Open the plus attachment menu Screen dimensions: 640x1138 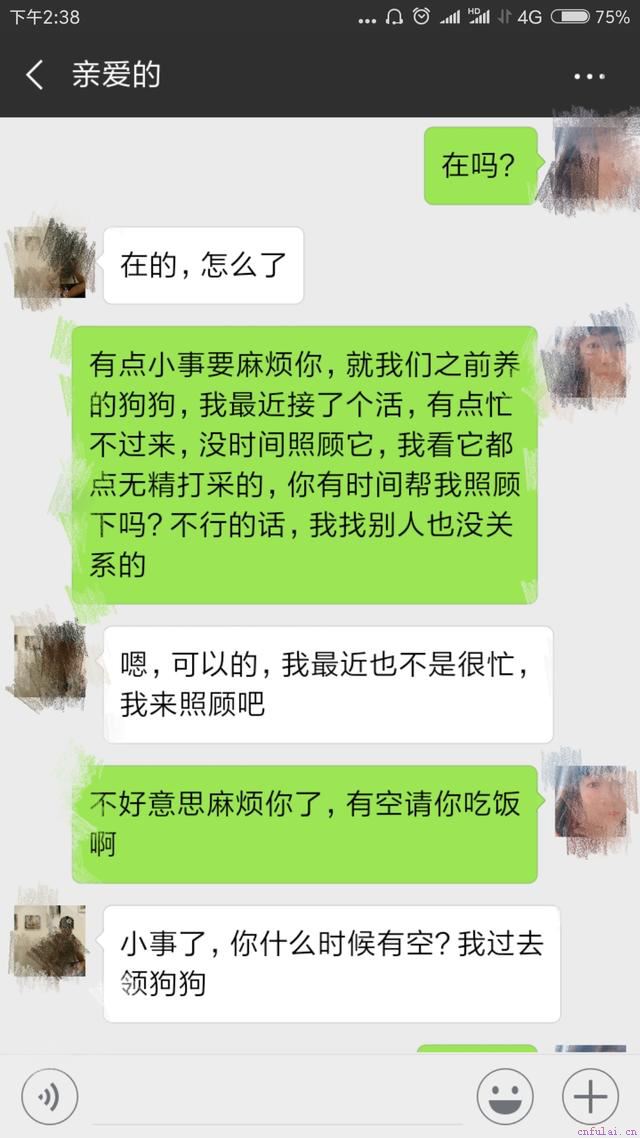click(x=590, y=1097)
